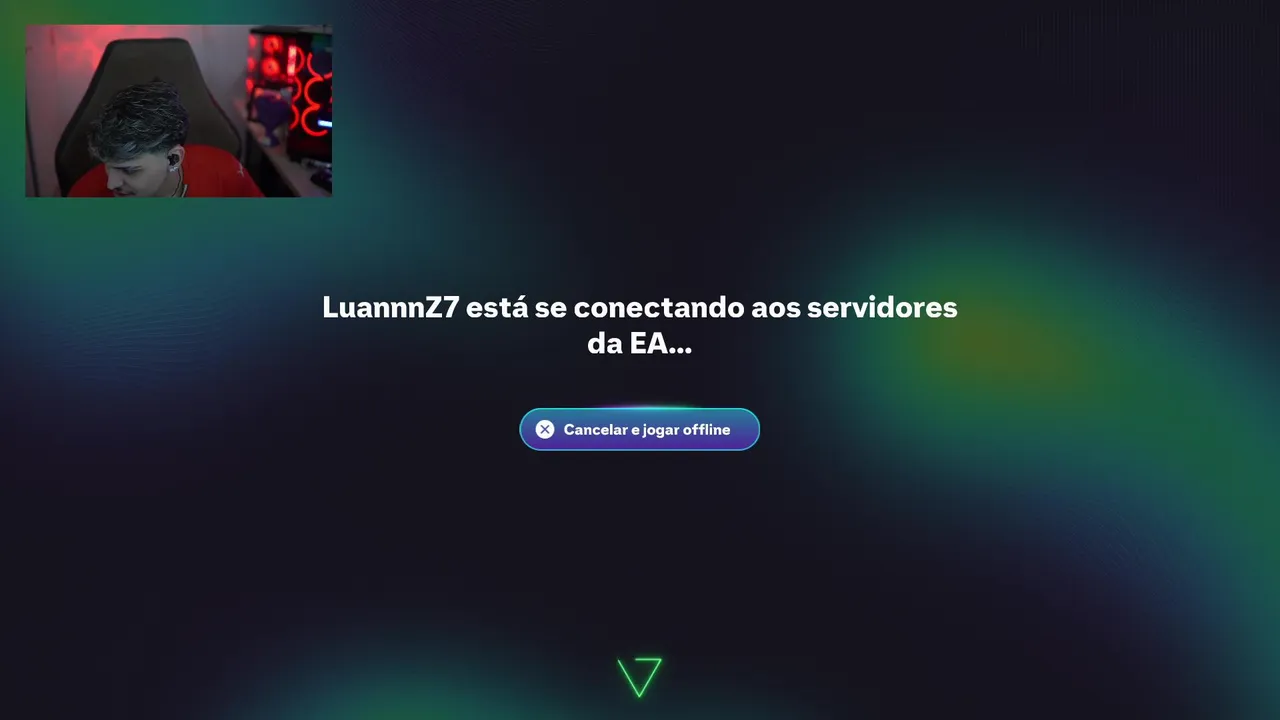Select Cancelar e jogar offline
The width and height of the screenshot is (1280, 720).
pos(639,429)
